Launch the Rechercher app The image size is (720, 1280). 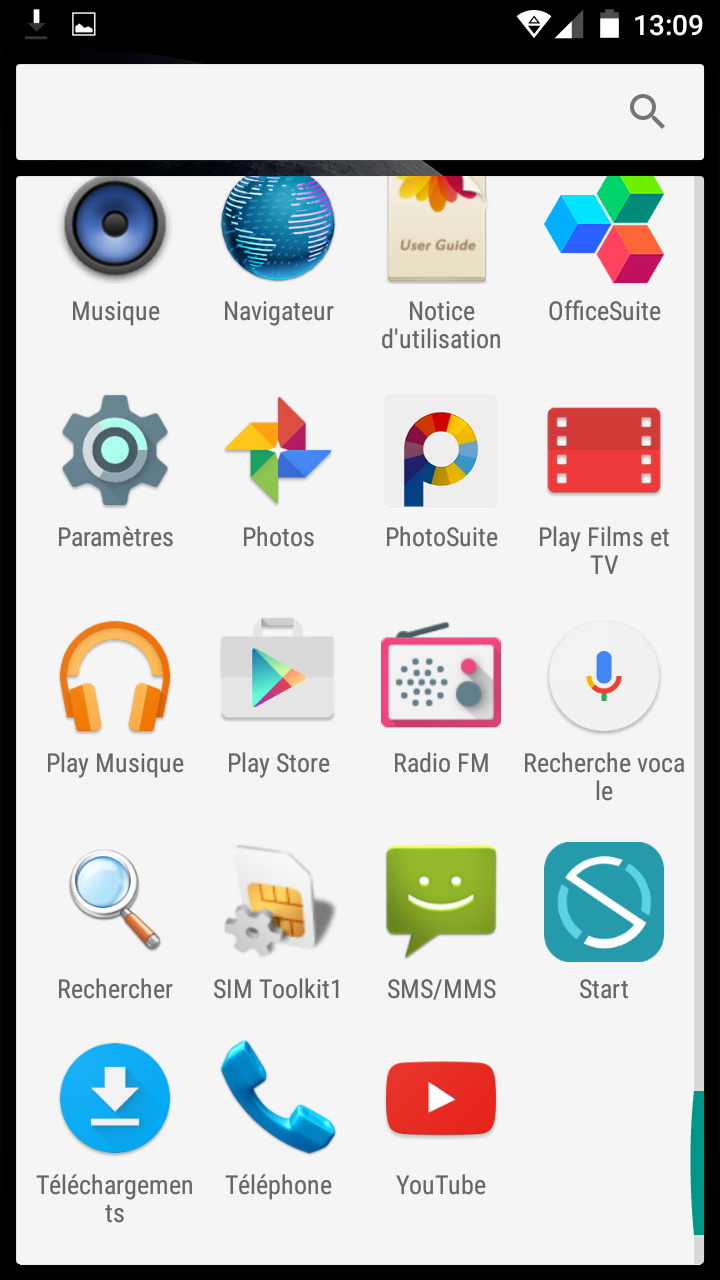pyautogui.click(x=115, y=904)
